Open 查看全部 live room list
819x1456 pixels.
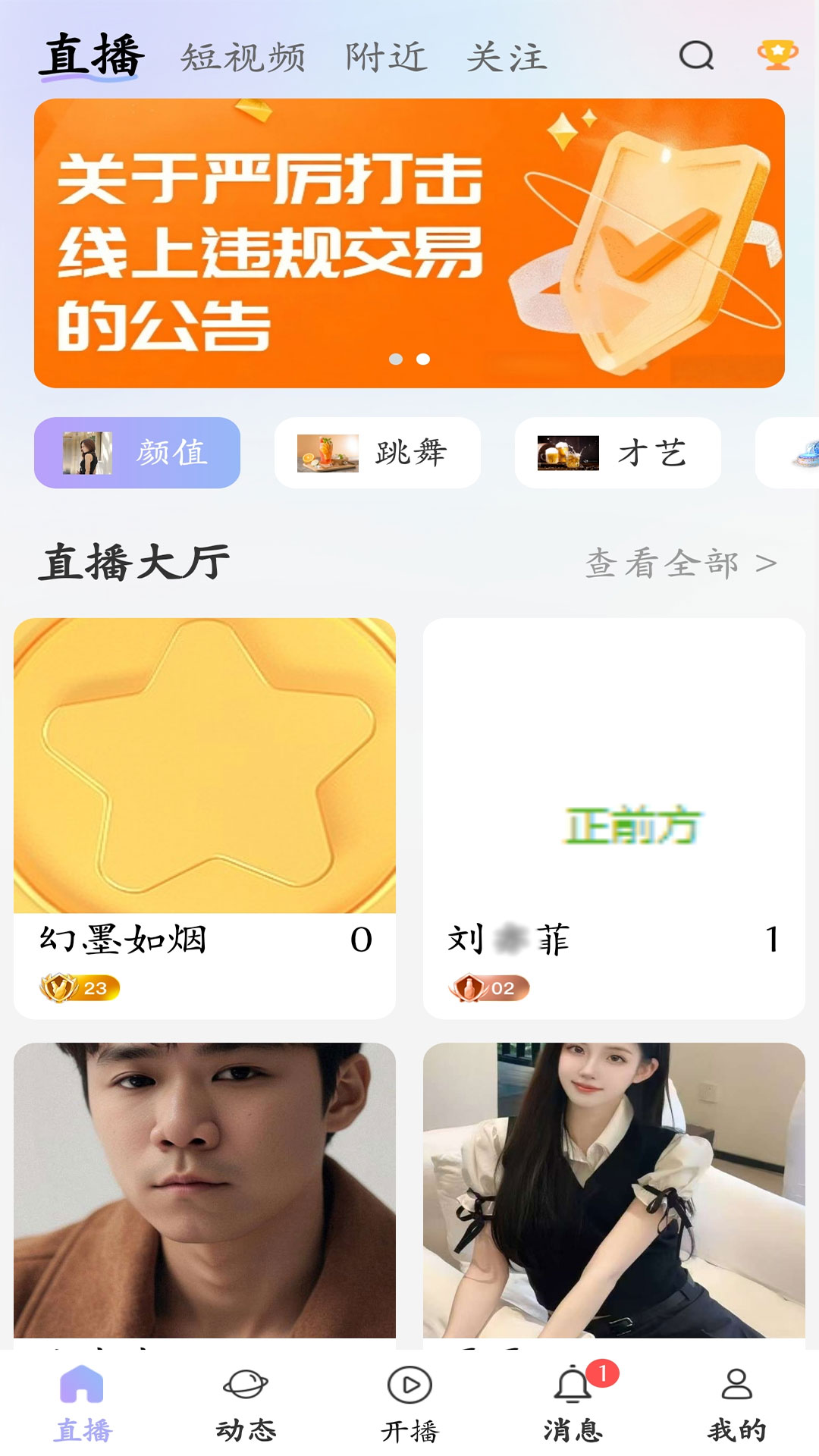(x=667, y=563)
